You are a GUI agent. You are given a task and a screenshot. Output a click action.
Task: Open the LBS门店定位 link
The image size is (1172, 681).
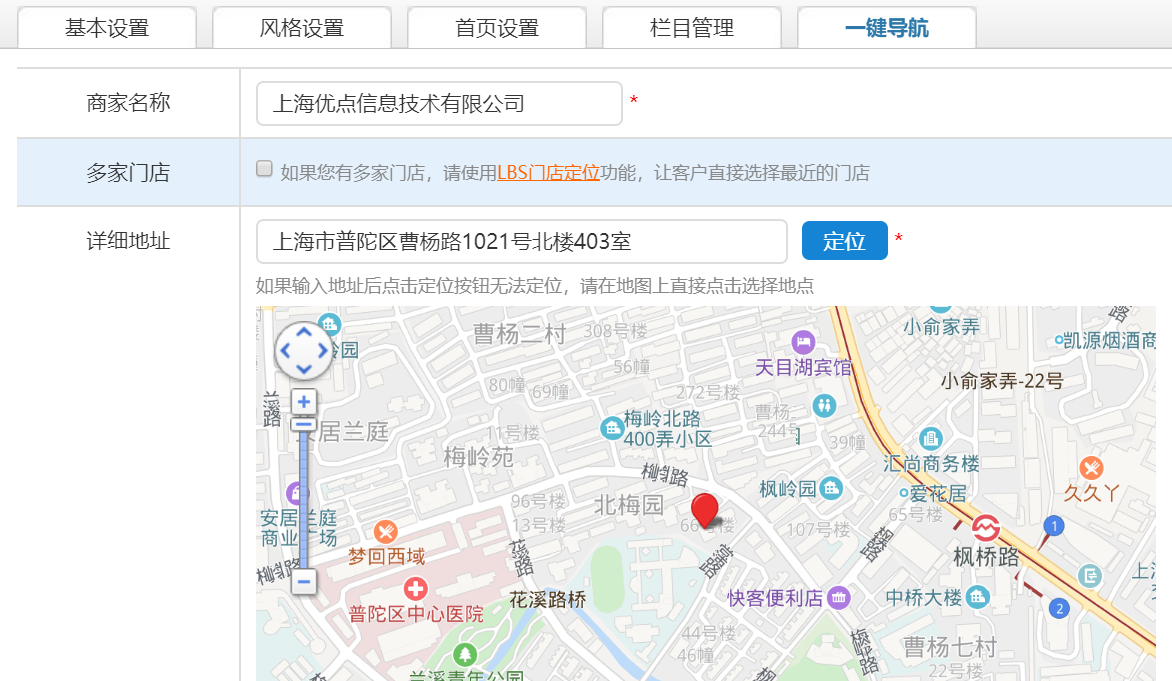548,173
